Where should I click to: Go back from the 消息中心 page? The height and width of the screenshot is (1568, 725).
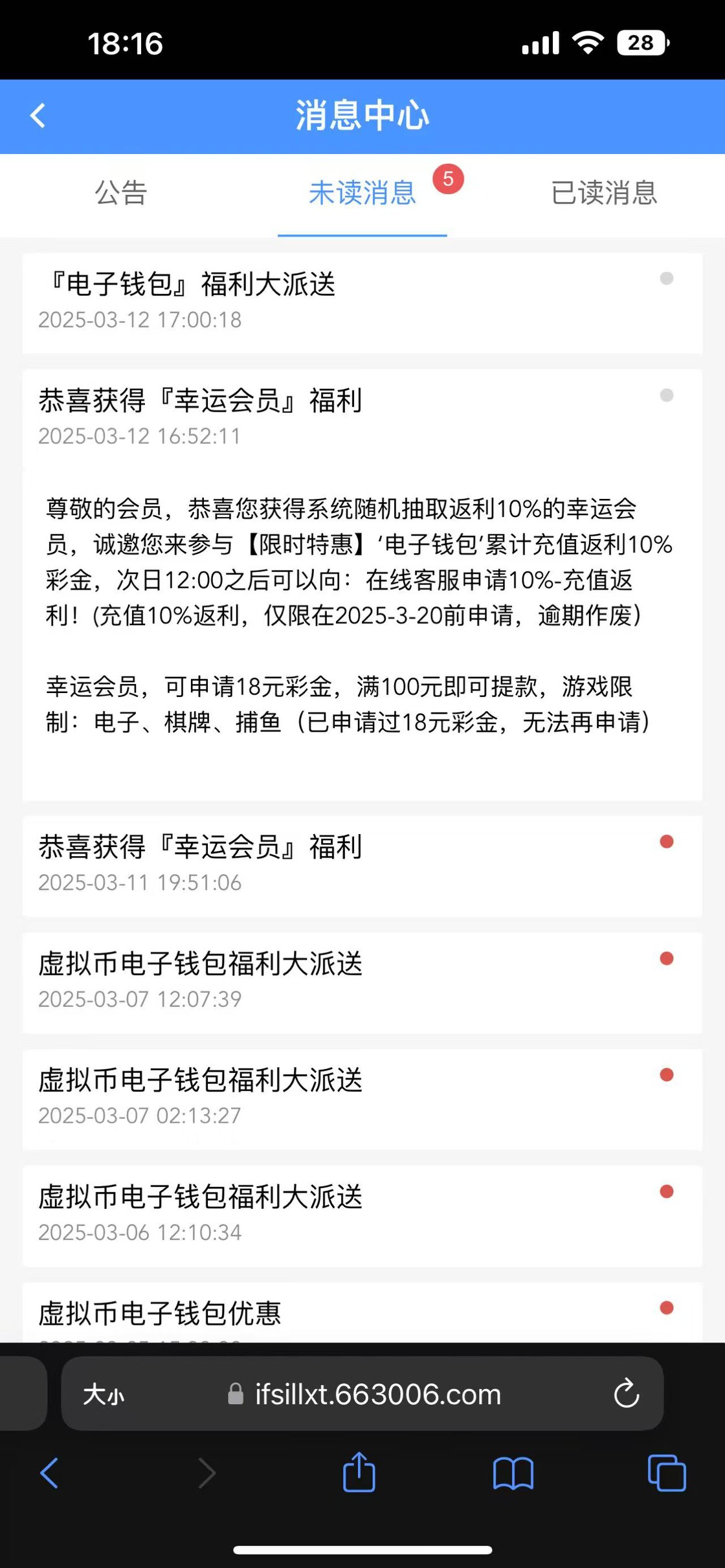pos(38,116)
